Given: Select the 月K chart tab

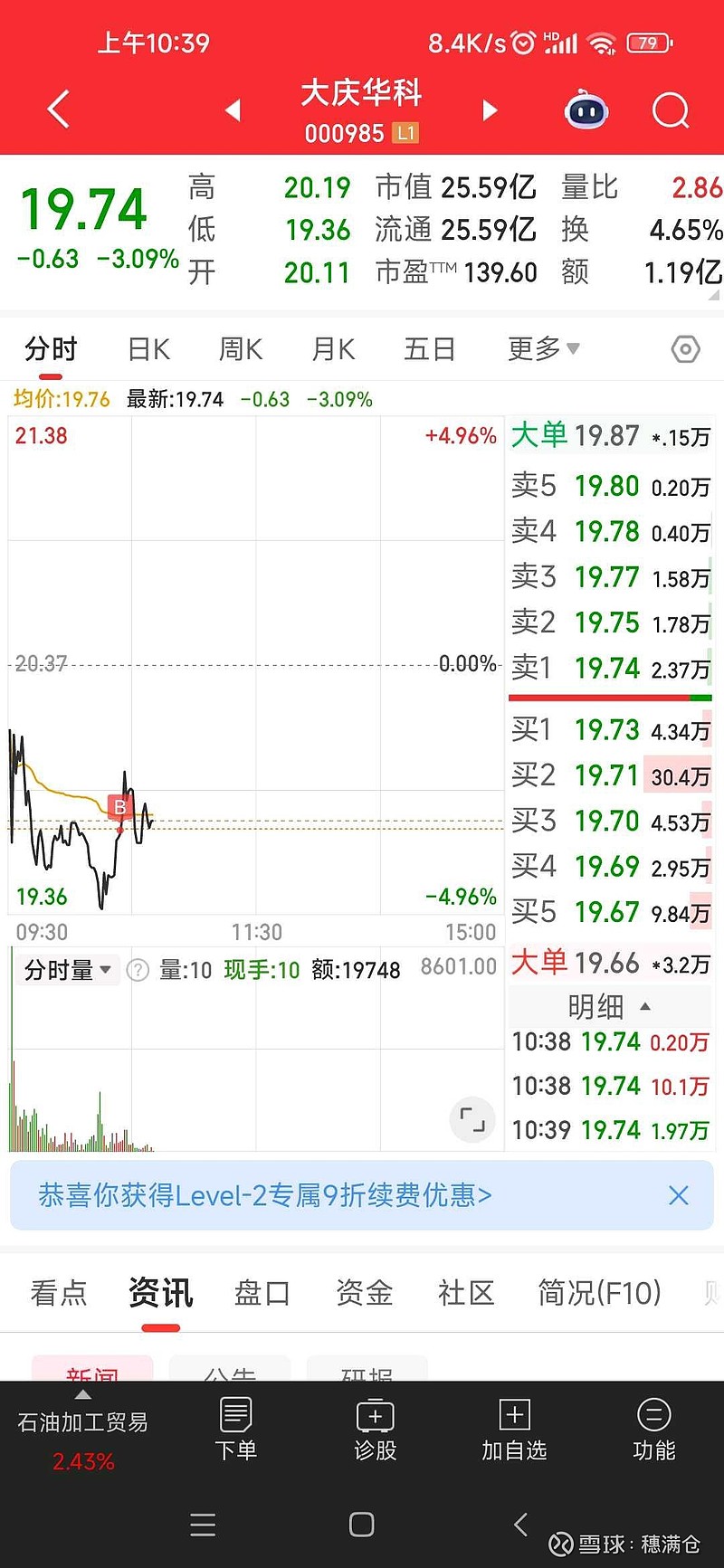Looking at the screenshot, I should 333,349.
